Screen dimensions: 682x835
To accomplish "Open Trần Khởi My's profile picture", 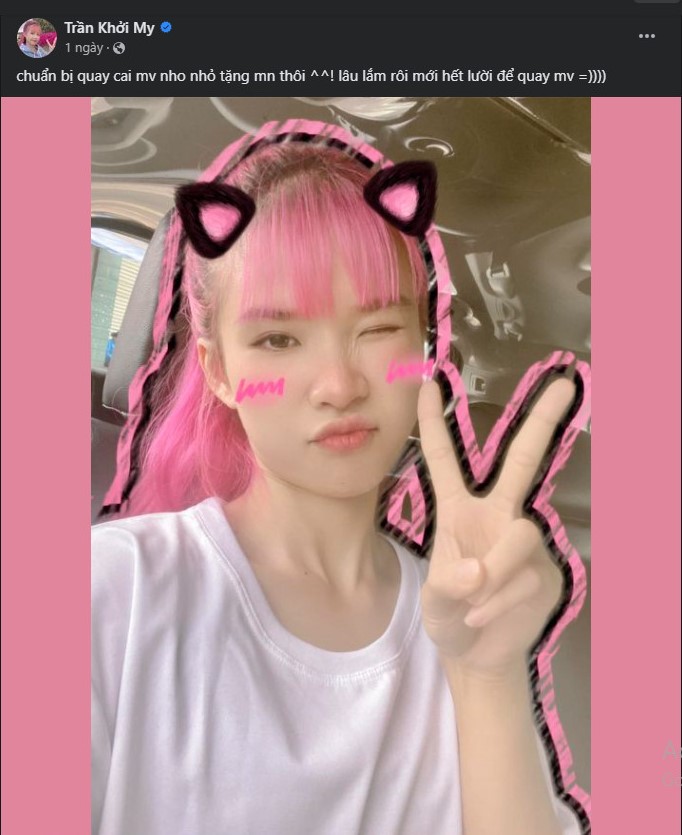I will coord(36,37).
